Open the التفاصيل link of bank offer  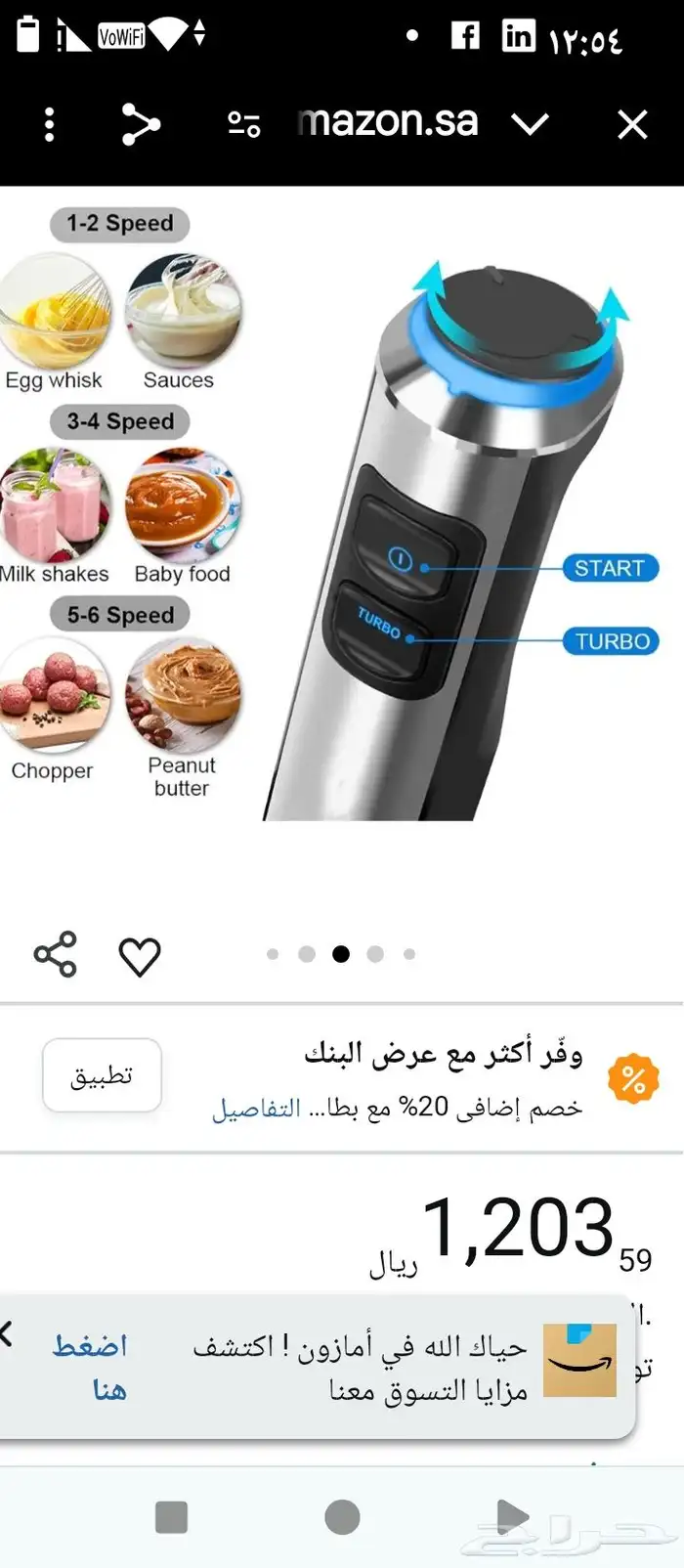[x=256, y=1109]
